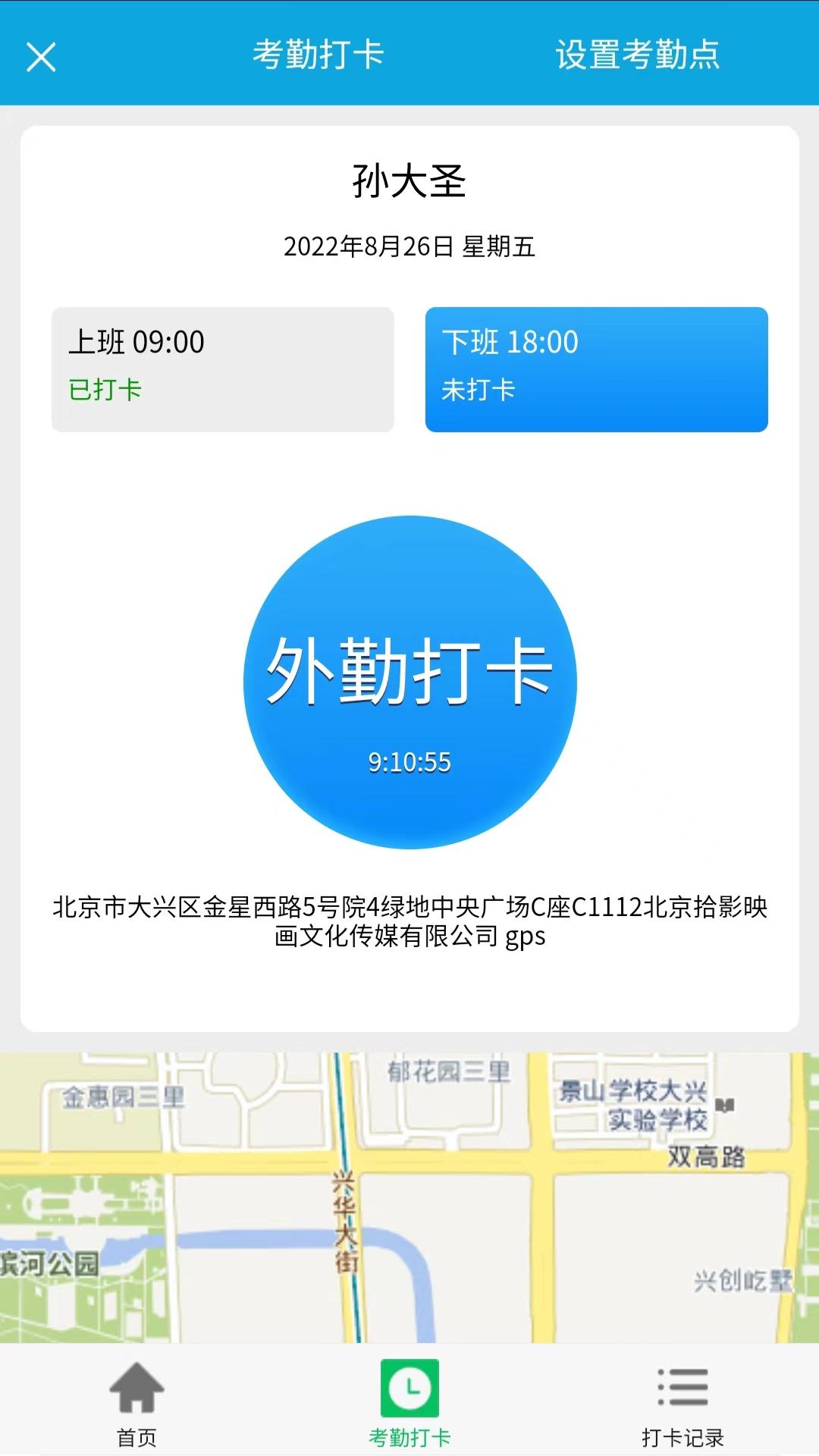Tap the clock time 9:10:55 display
819x1456 pixels.
(409, 761)
